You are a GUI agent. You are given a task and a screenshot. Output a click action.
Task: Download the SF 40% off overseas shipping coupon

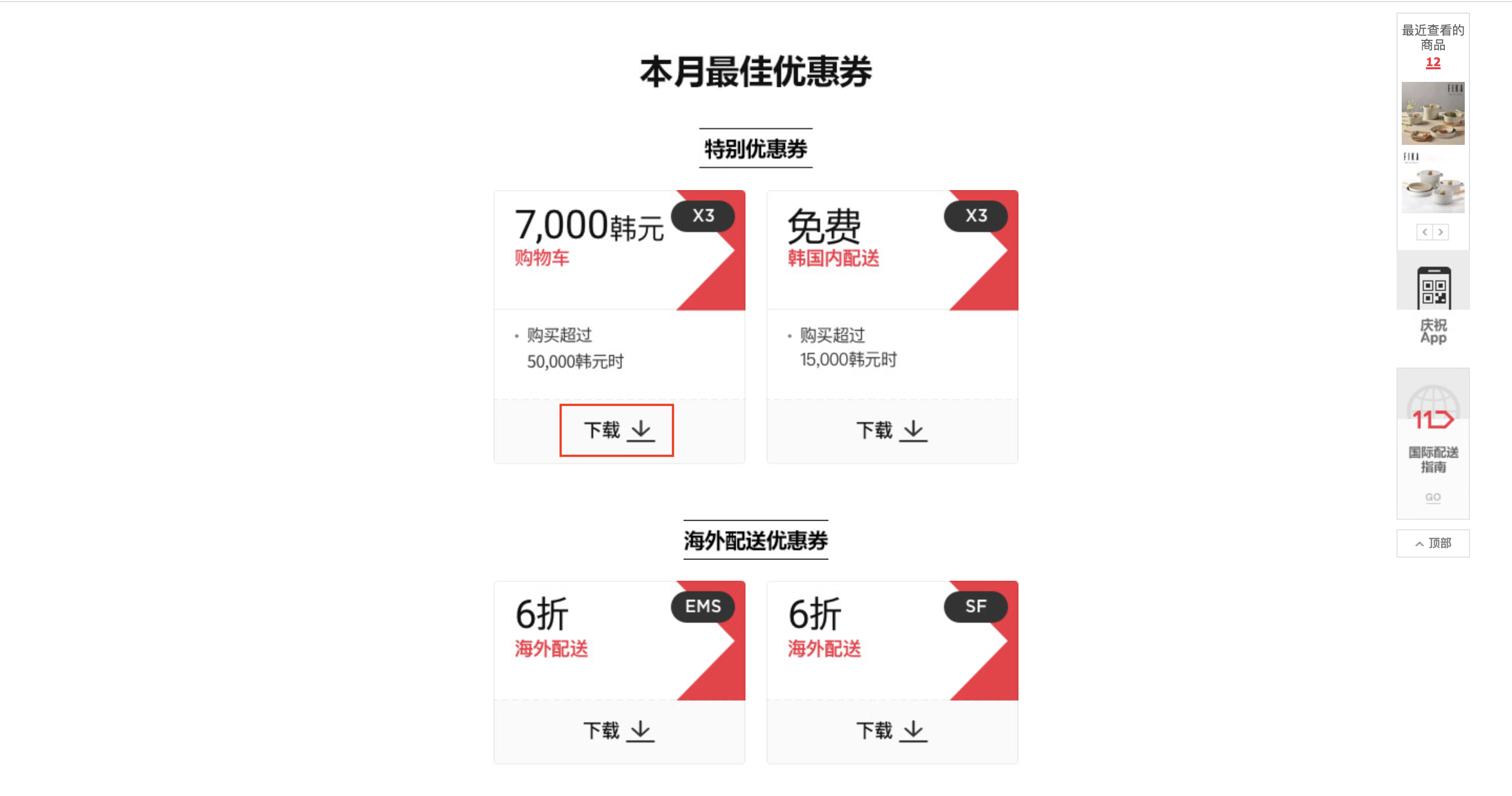click(x=891, y=731)
